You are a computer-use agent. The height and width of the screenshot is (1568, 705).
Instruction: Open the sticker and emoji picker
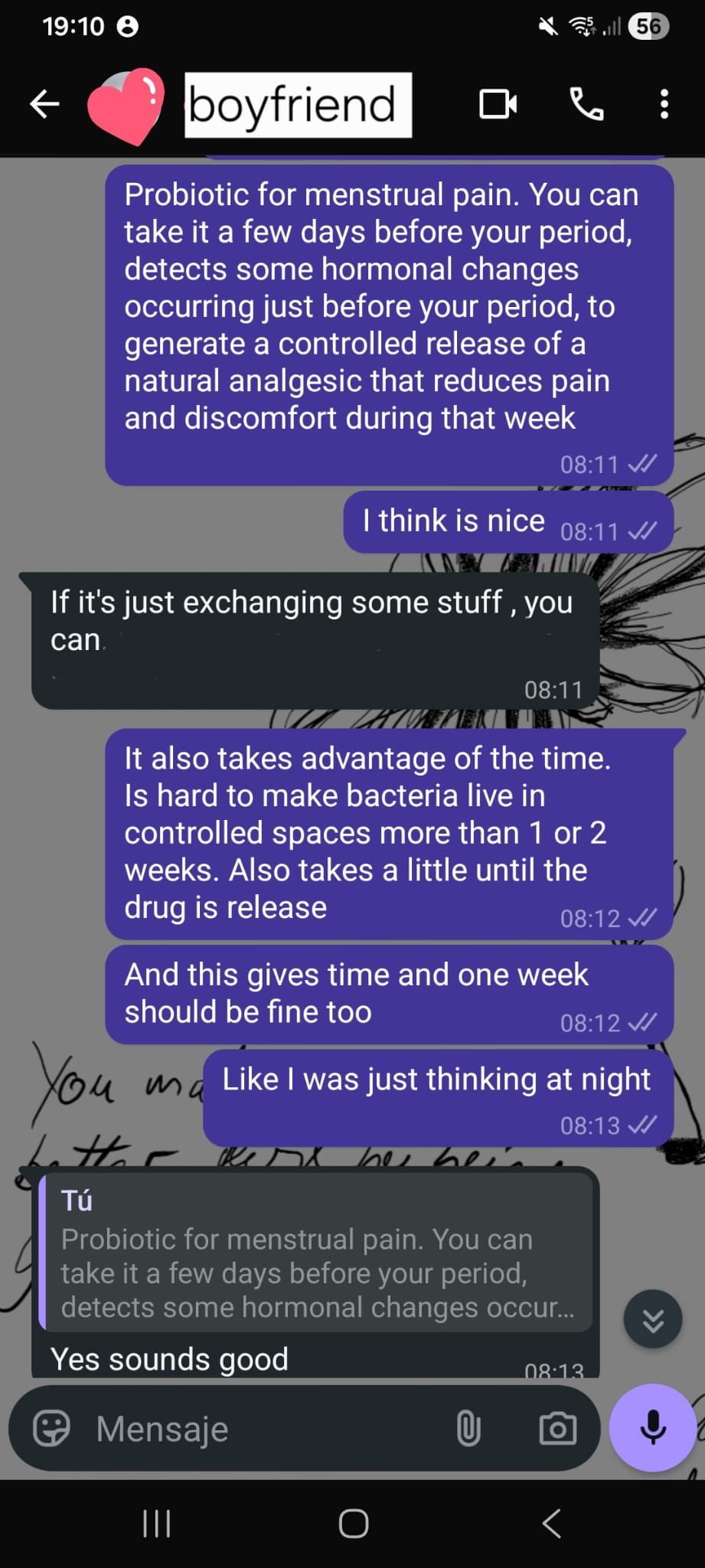[x=52, y=1429]
